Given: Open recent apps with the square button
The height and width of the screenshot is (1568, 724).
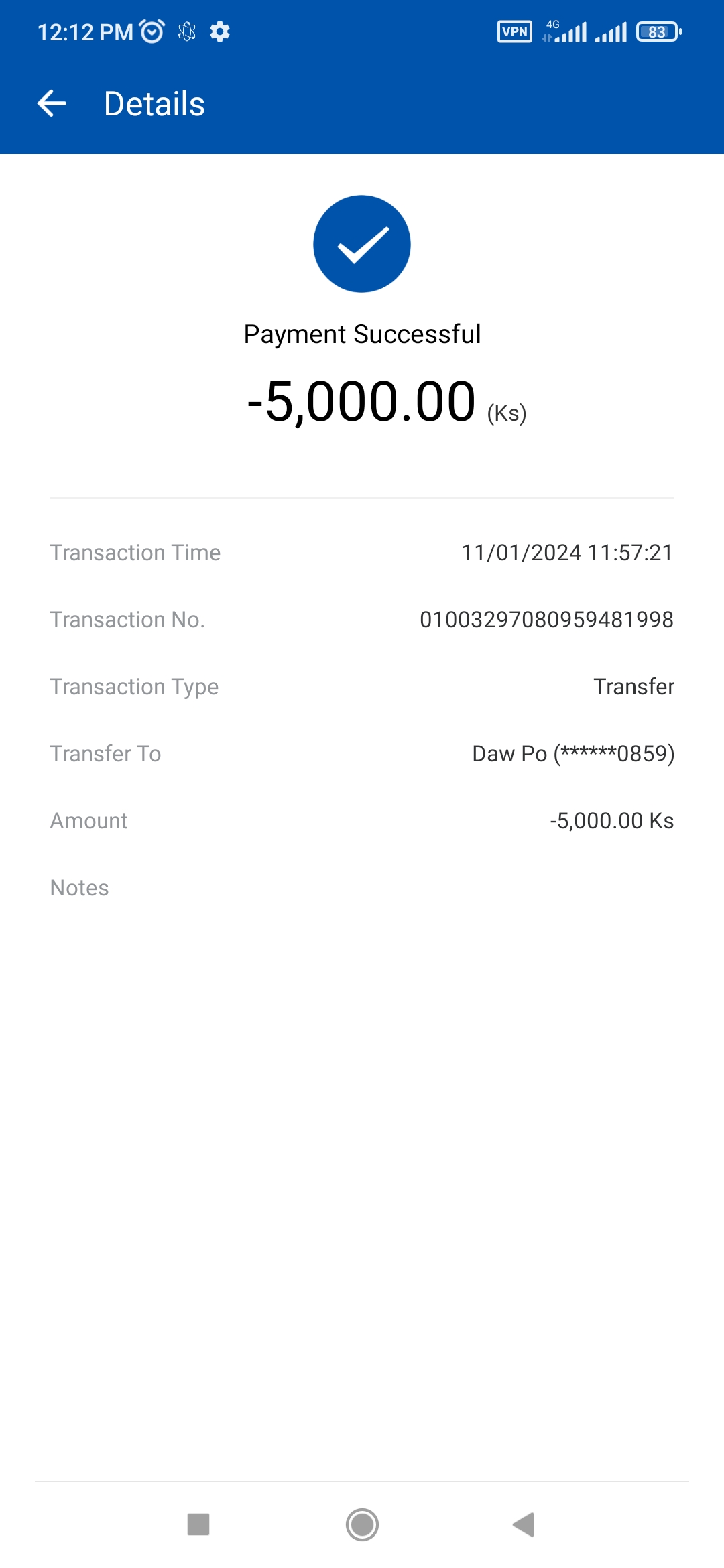Looking at the screenshot, I should [198, 1524].
